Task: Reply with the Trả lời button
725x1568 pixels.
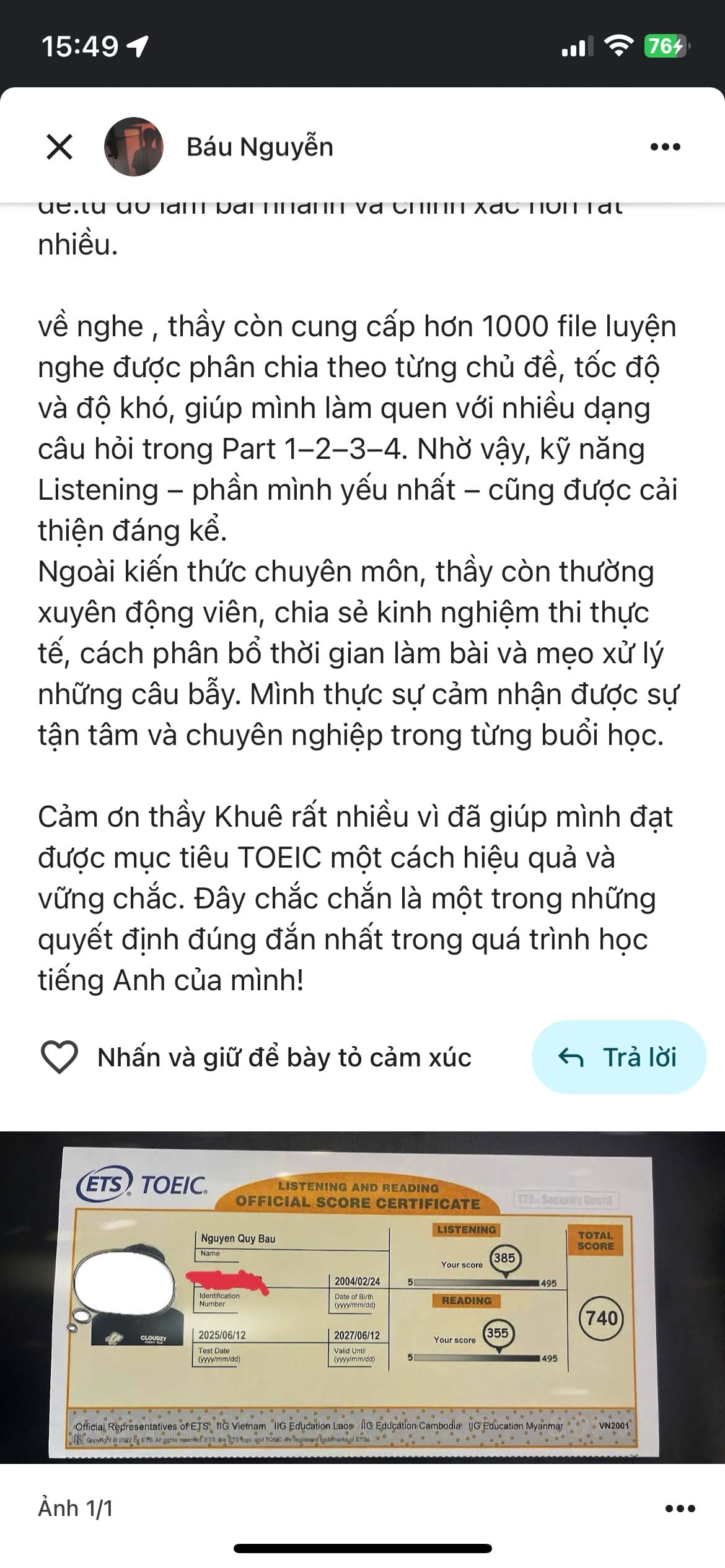Action: point(619,1057)
